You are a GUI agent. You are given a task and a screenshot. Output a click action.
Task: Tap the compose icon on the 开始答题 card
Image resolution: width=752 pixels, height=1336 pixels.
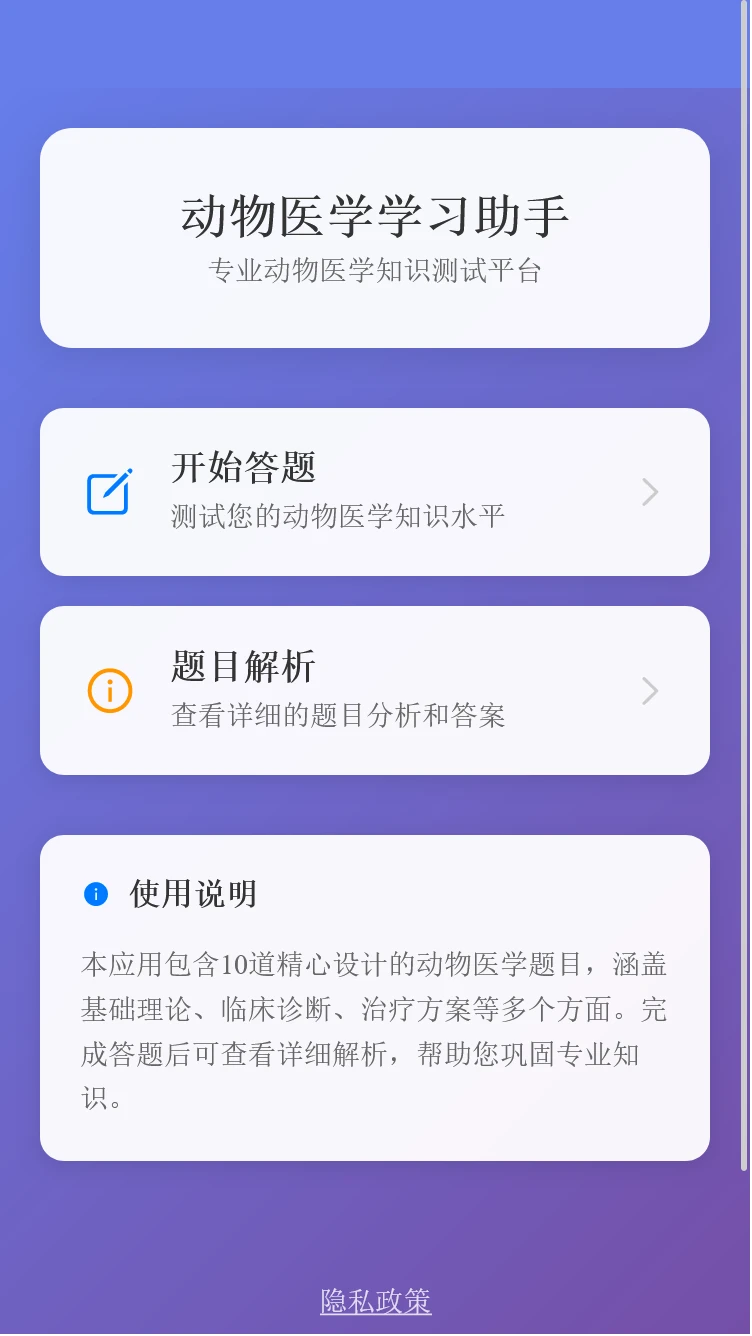point(110,491)
